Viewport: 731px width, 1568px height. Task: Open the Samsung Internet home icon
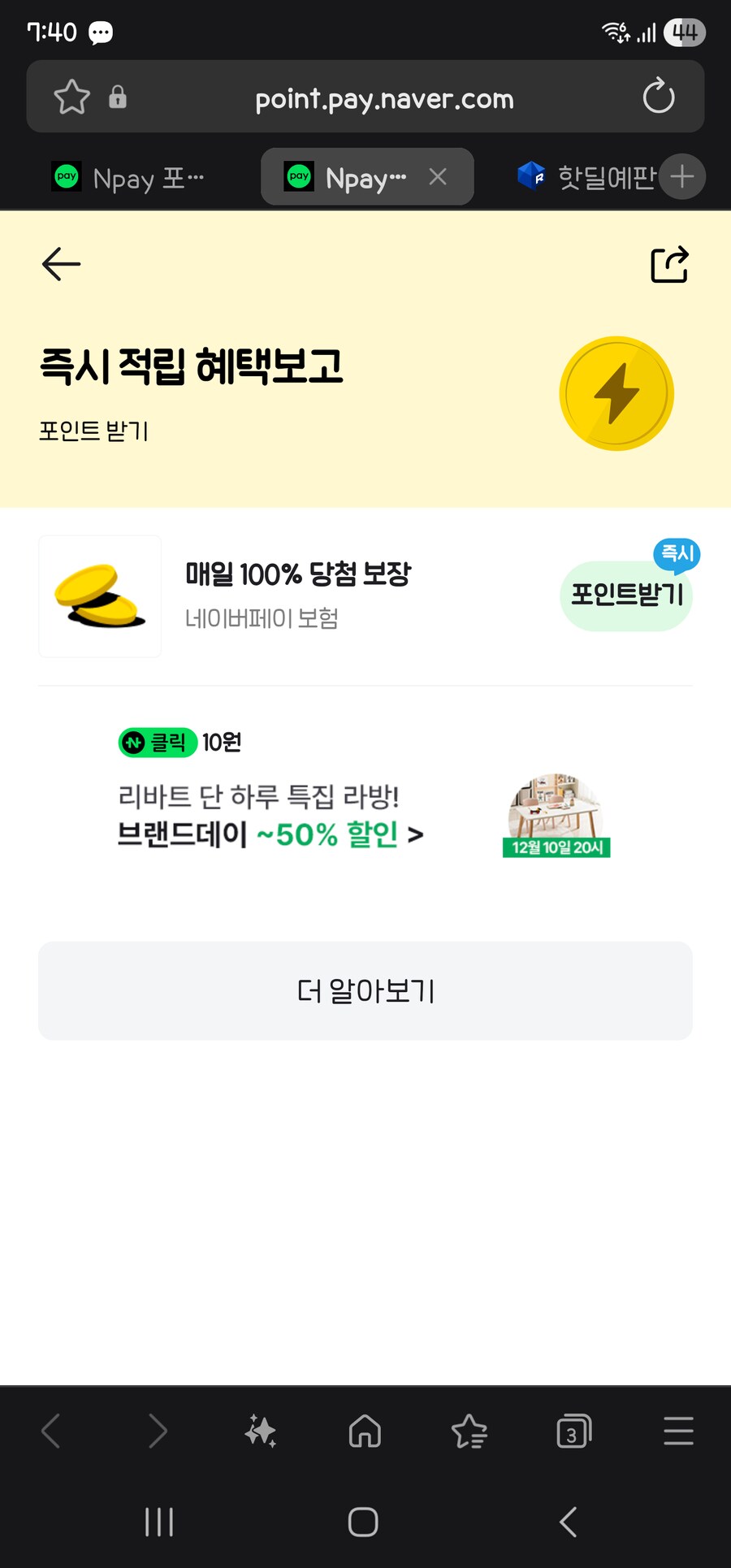point(365,1432)
